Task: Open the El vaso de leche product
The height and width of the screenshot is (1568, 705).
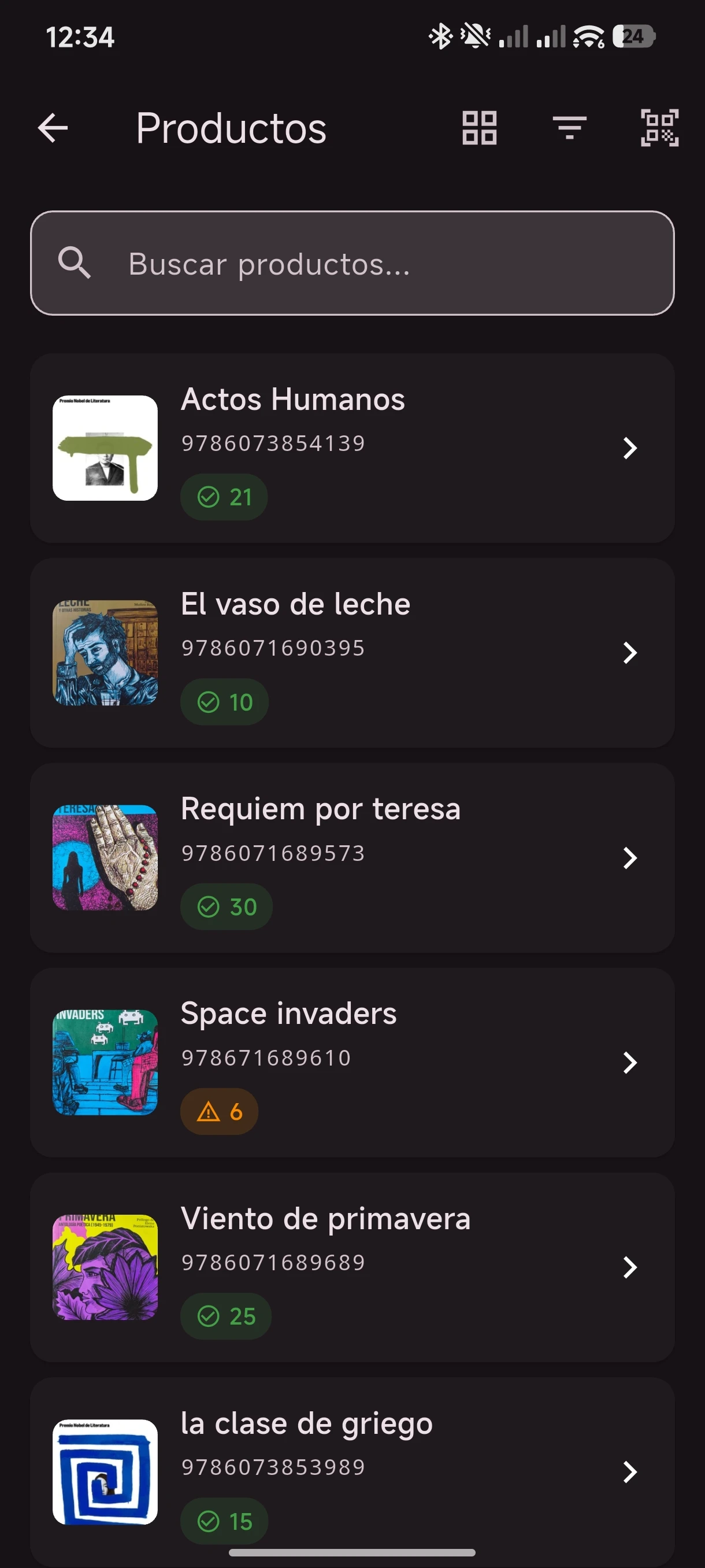Action: pyautogui.click(x=353, y=653)
